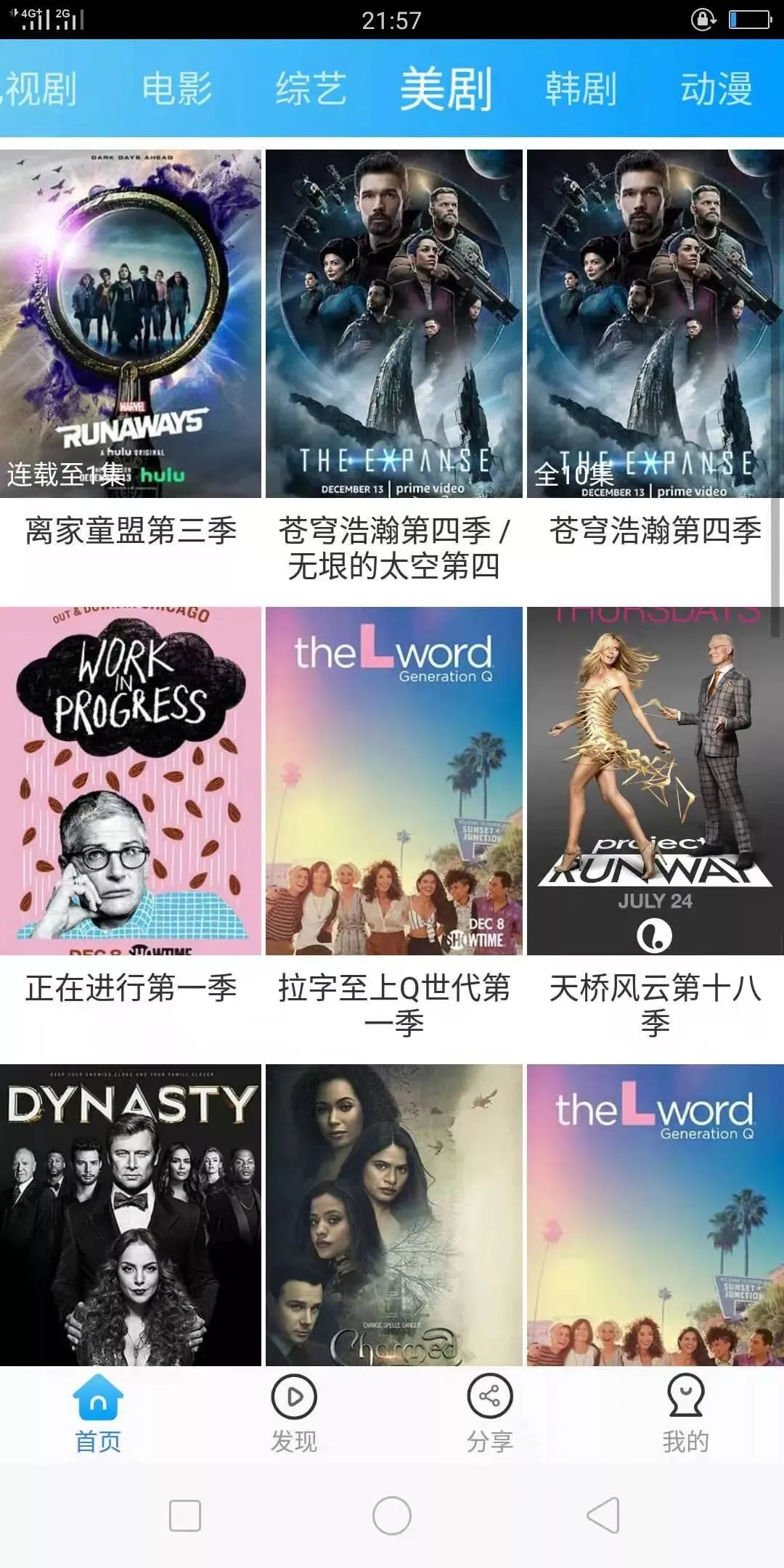
Task: Open the Dynasty poster tile
Action: (131, 1215)
